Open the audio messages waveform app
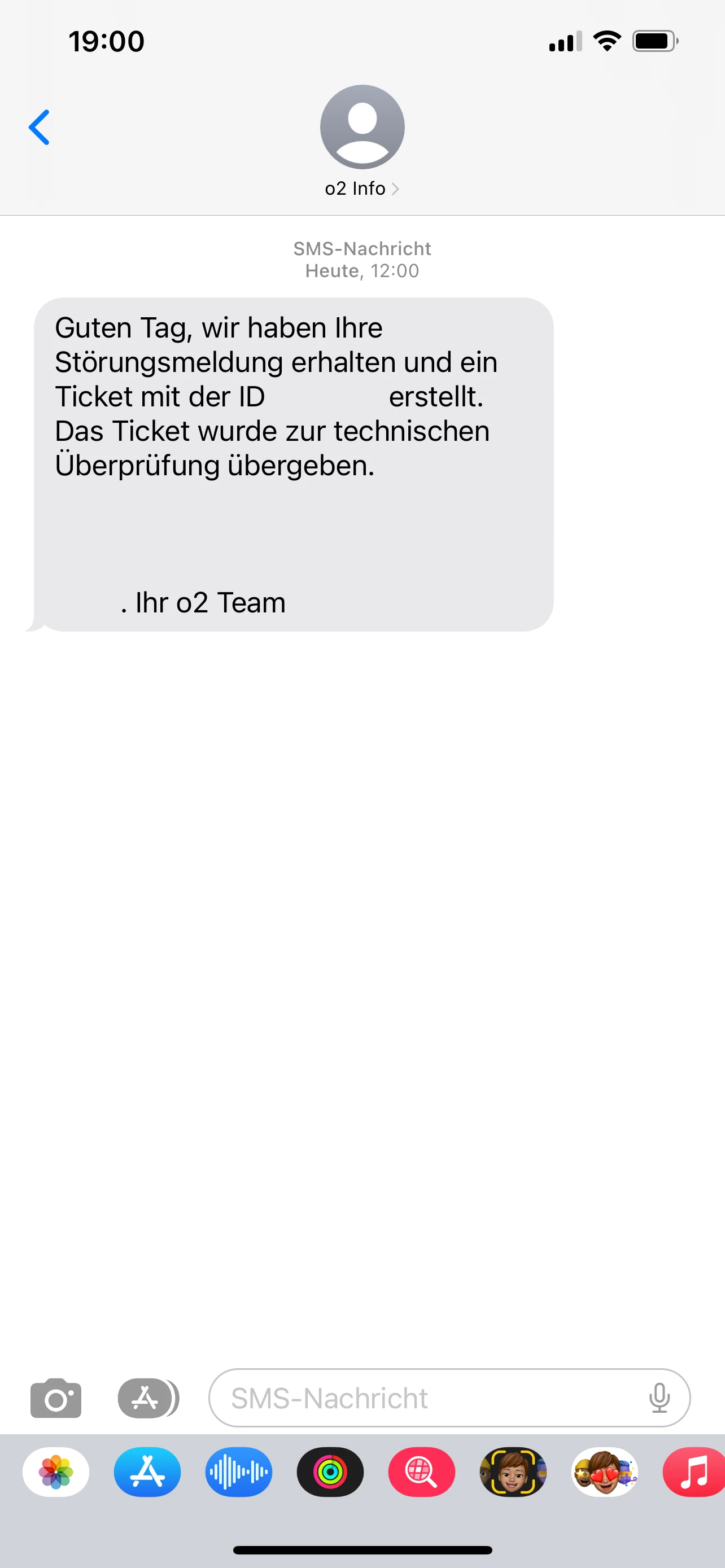The width and height of the screenshot is (725, 1568). pos(239,1472)
